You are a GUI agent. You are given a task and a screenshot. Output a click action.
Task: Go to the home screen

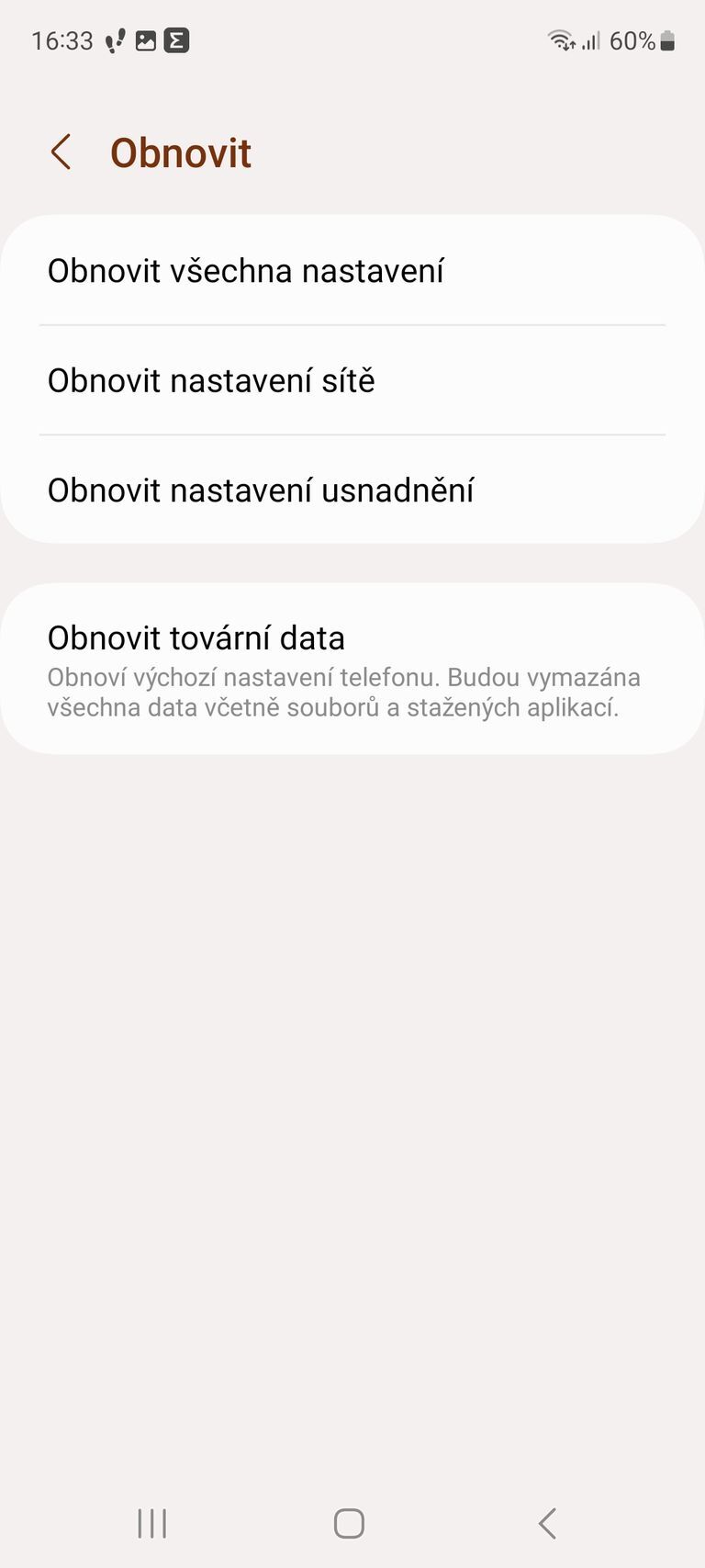pyautogui.click(x=349, y=1523)
